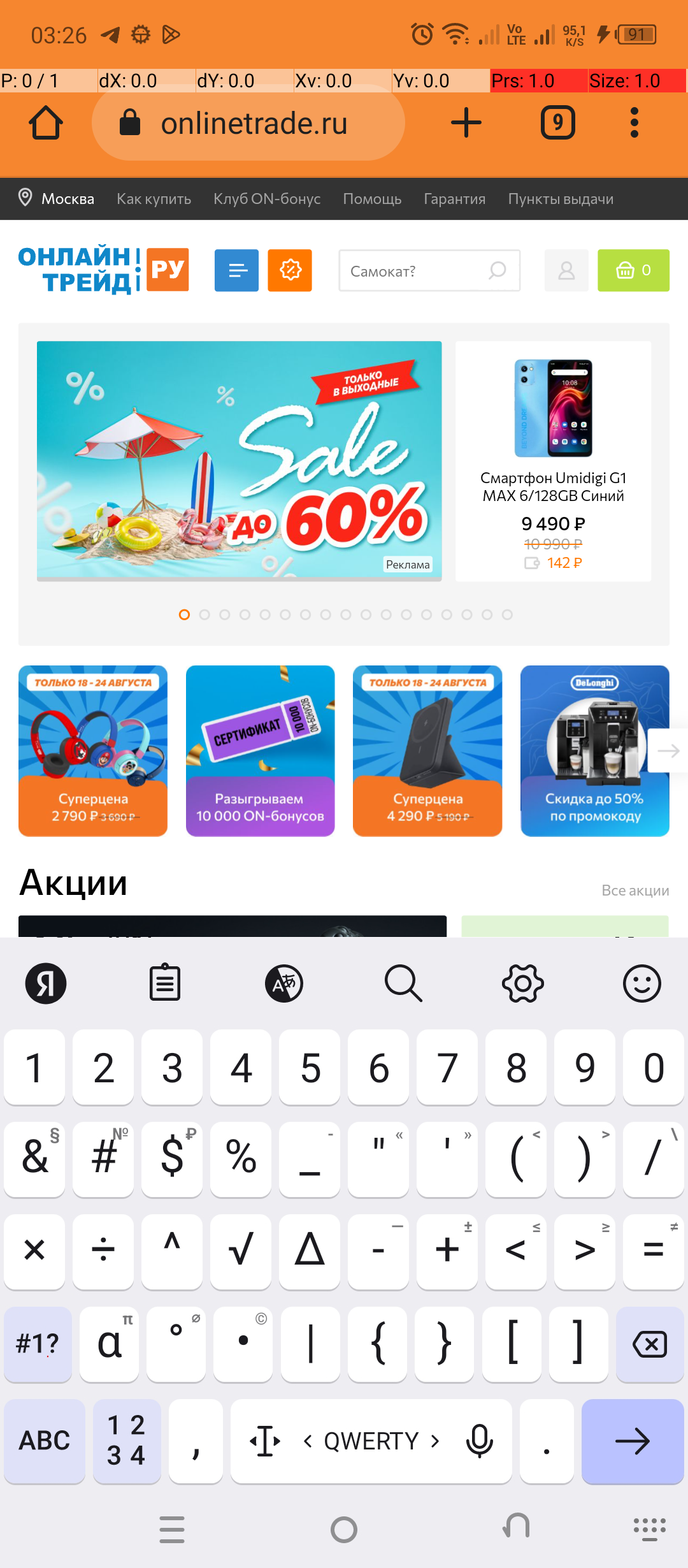The height and width of the screenshot is (1568, 688).
Task: Focus the Самокат? search field
Action: pyautogui.click(x=417, y=271)
